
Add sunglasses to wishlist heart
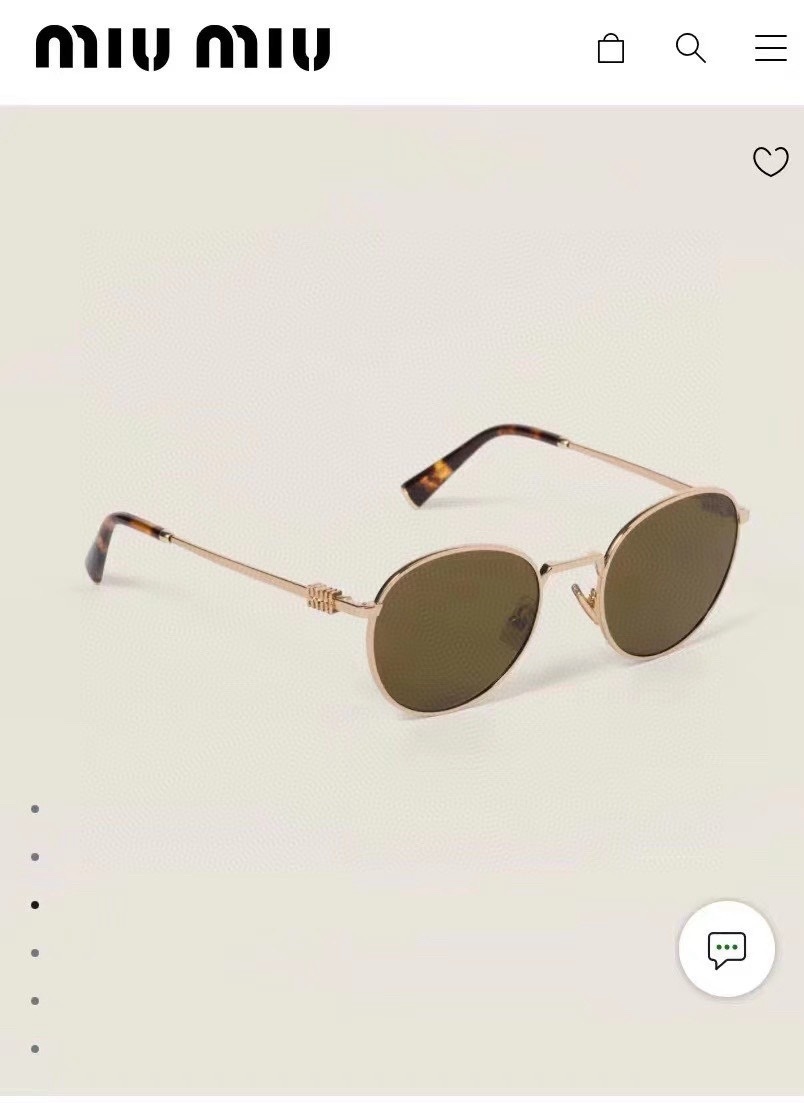[770, 161]
